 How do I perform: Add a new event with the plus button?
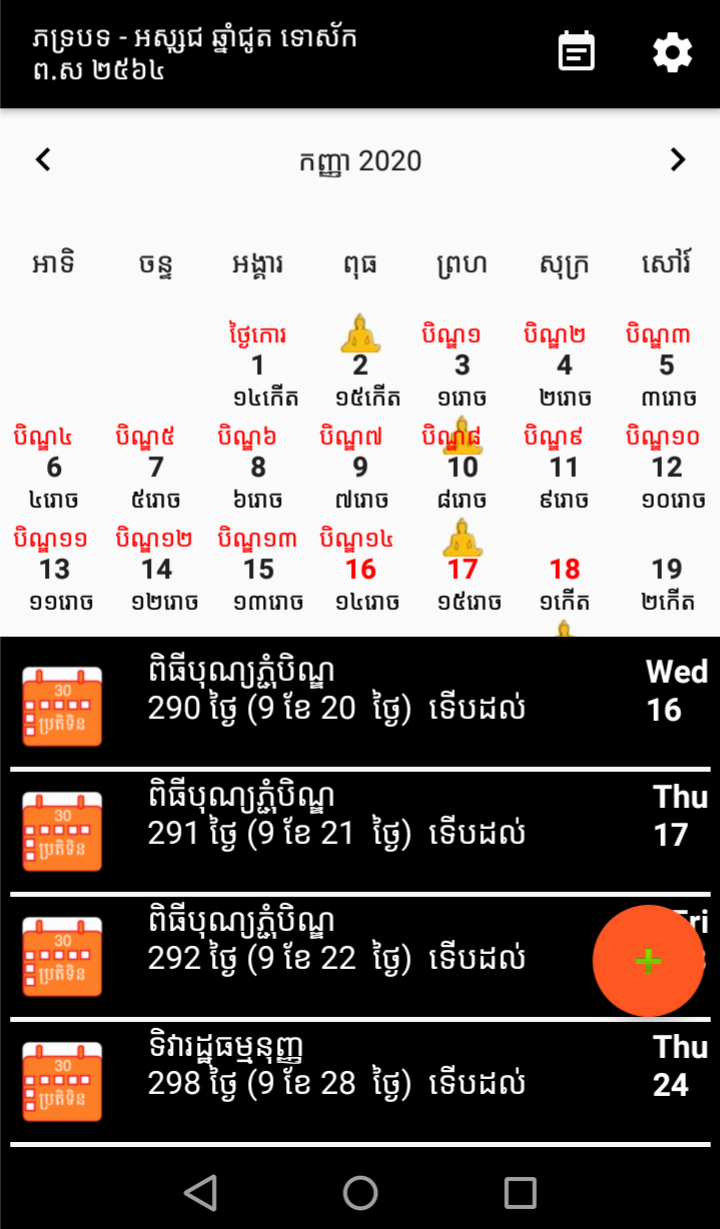click(x=648, y=961)
